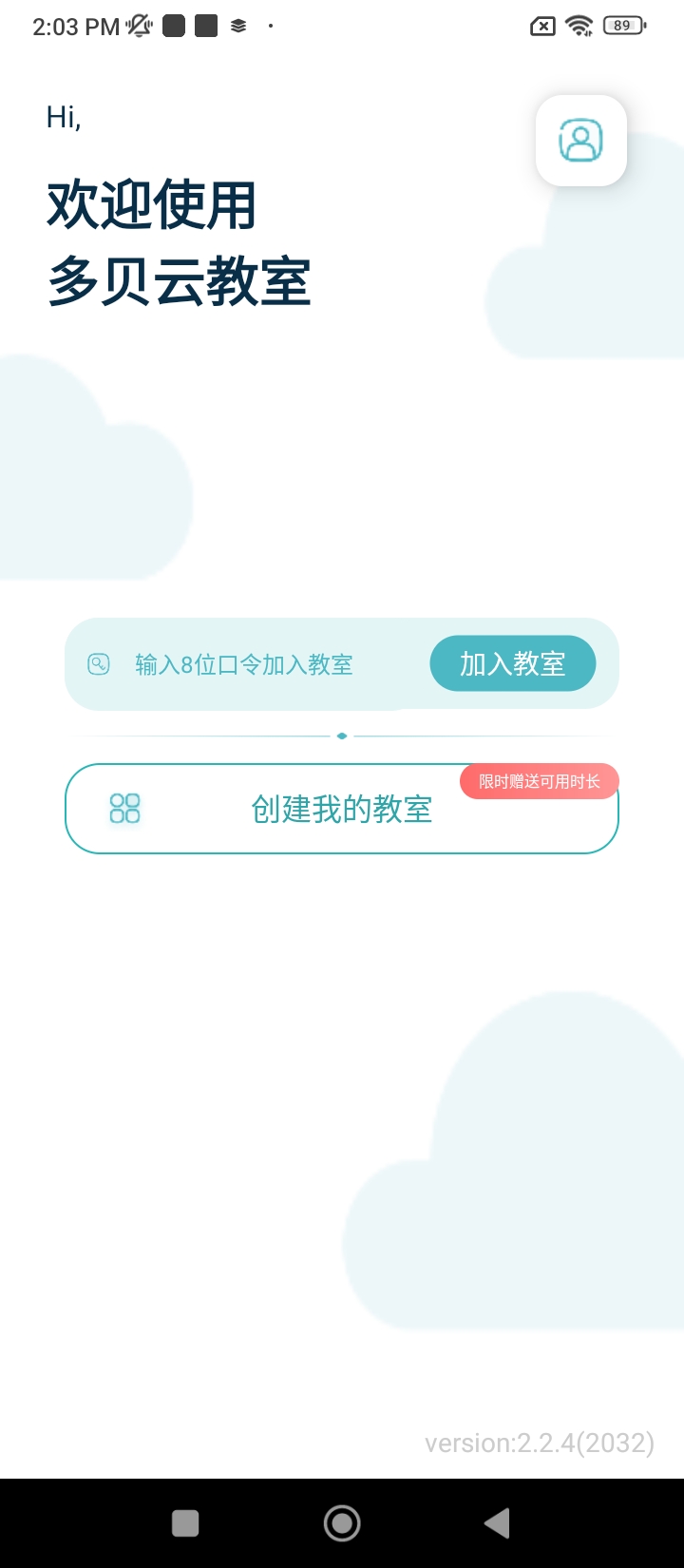Open the user profile icon
Image resolution: width=684 pixels, height=1568 pixels.
click(580, 141)
